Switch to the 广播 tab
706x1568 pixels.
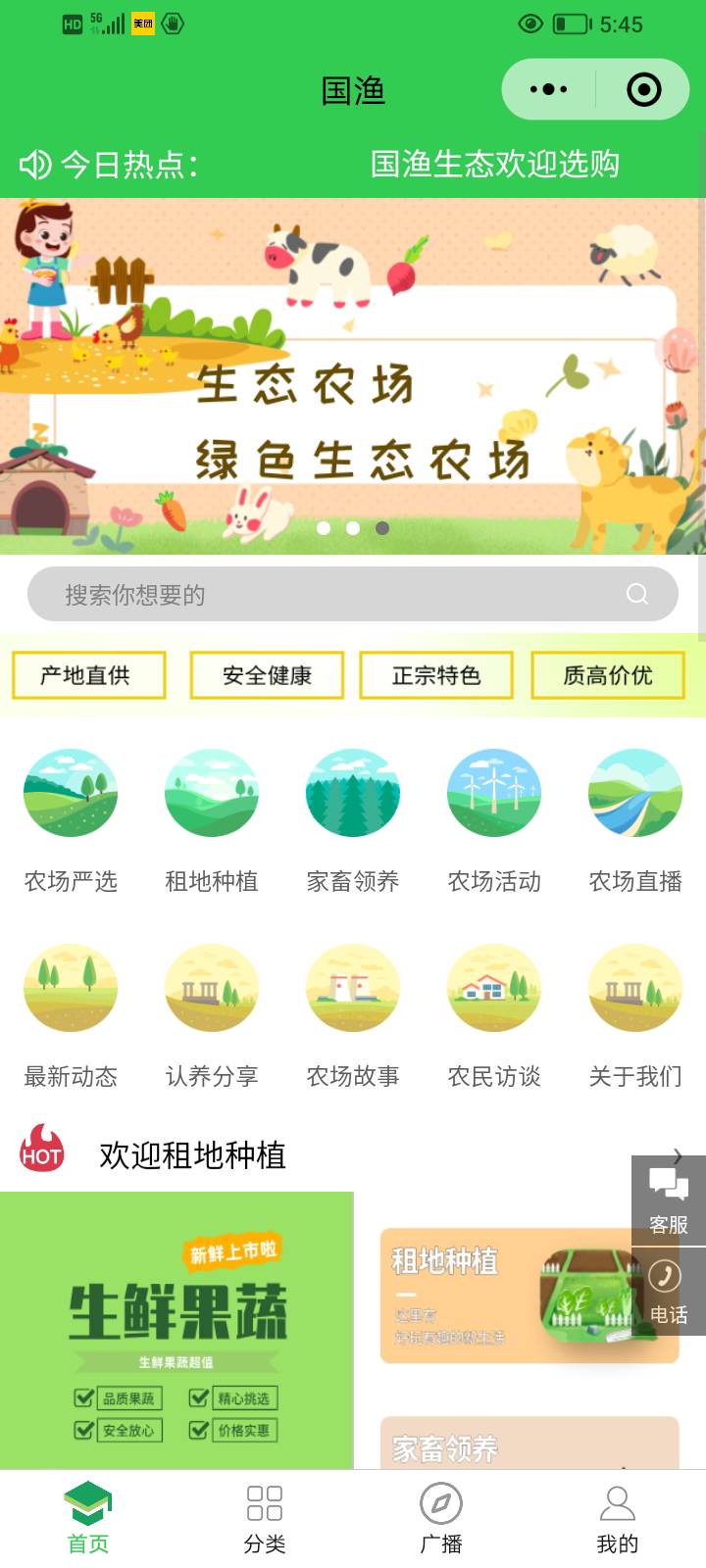tap(441, 1518)
